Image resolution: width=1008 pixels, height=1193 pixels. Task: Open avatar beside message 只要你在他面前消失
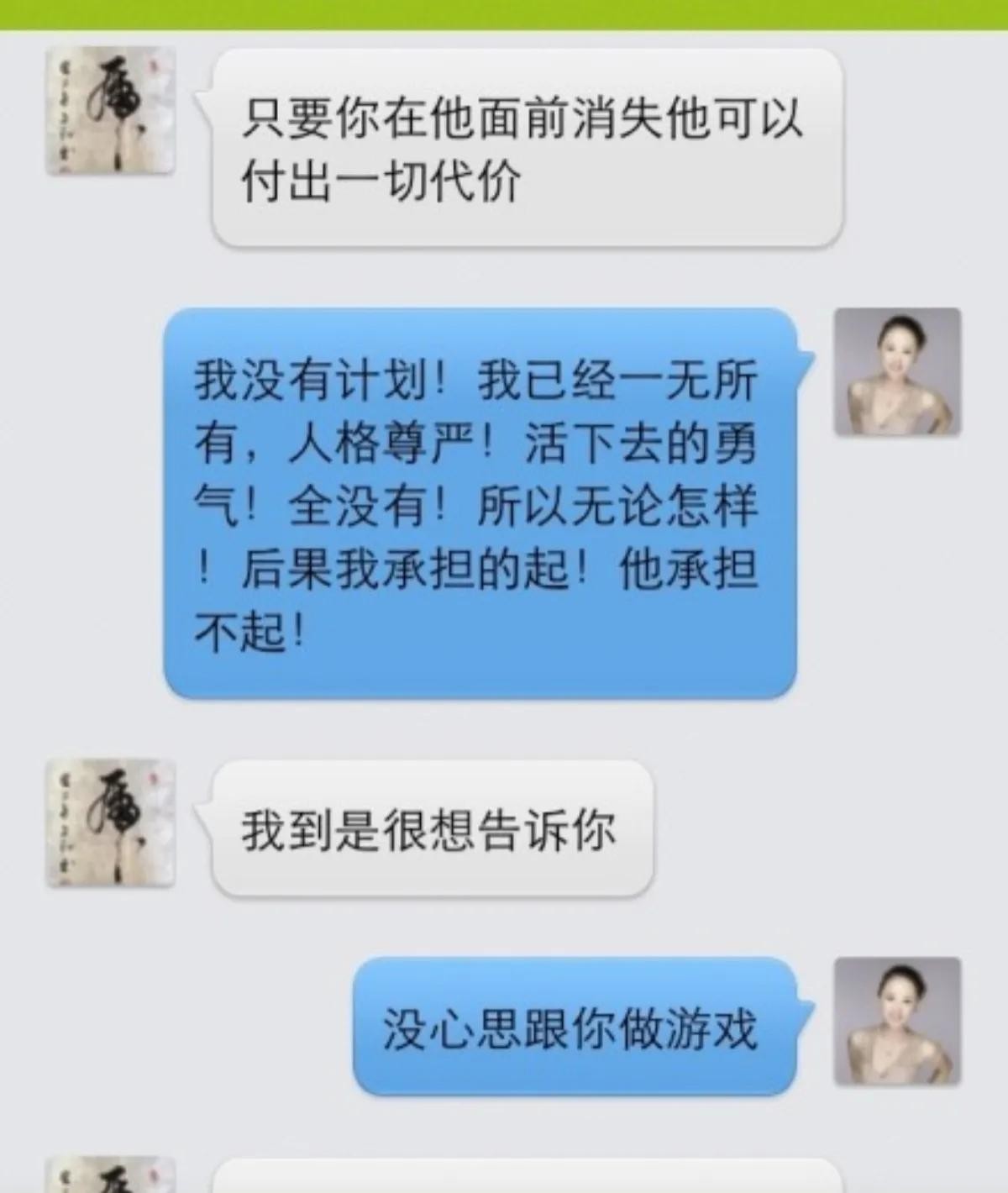tap(110, 111)
